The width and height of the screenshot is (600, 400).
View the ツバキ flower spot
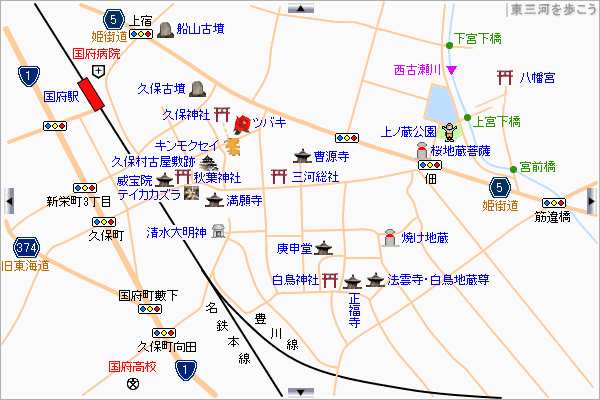(x=243, y=124)
